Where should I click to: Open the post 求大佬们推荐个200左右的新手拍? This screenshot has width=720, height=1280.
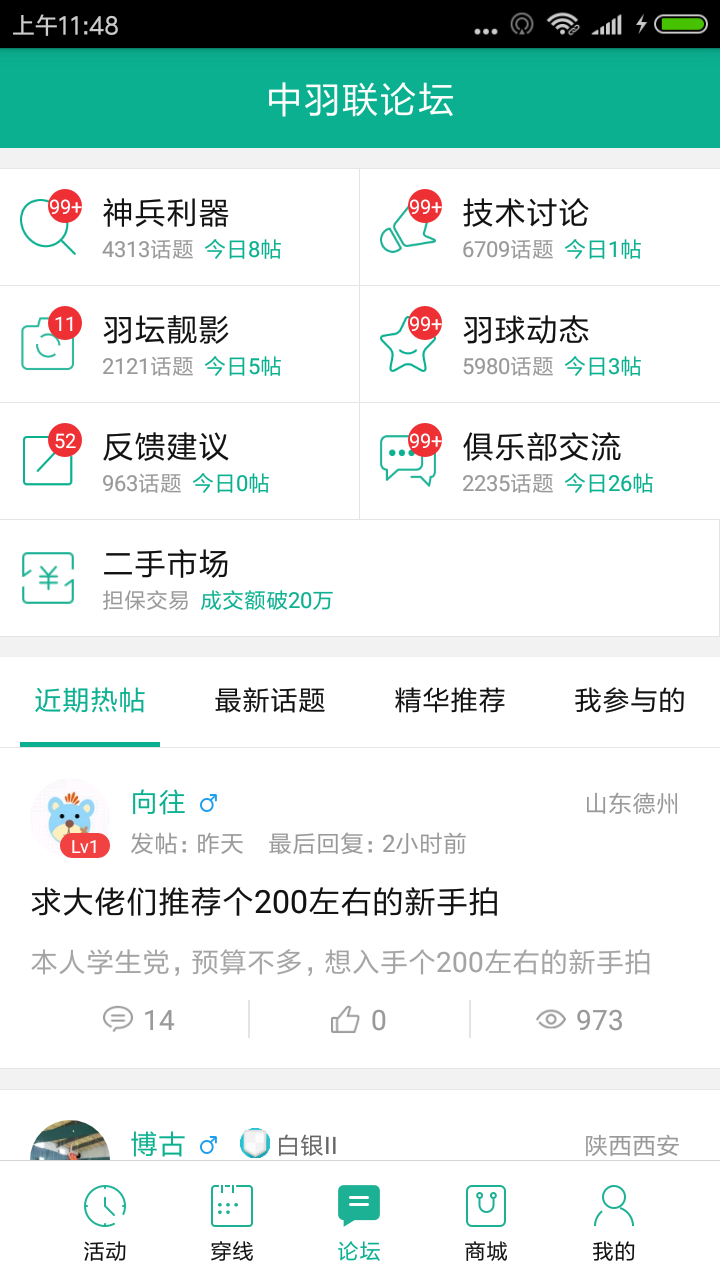pyautogui.click(x=265, y=903)
